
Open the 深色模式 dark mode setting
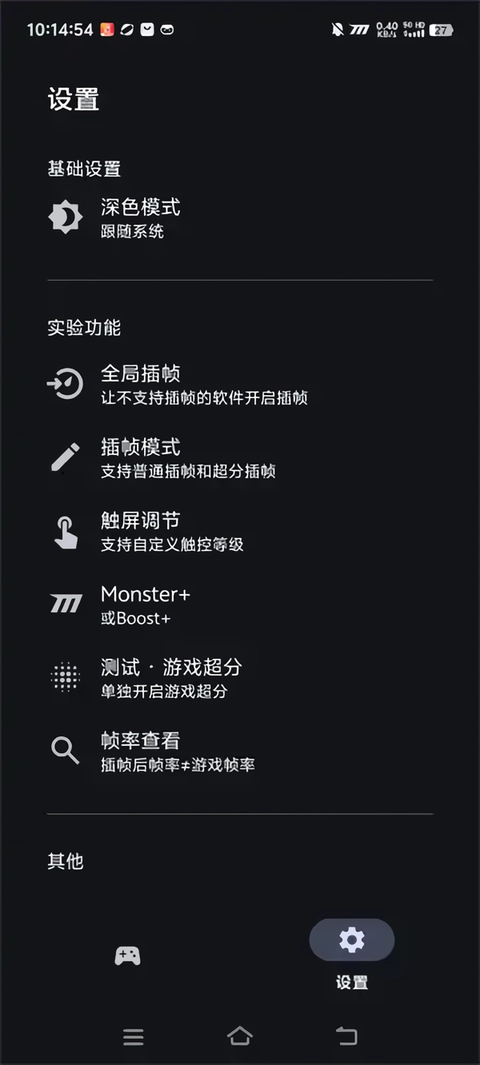[240, 217]
